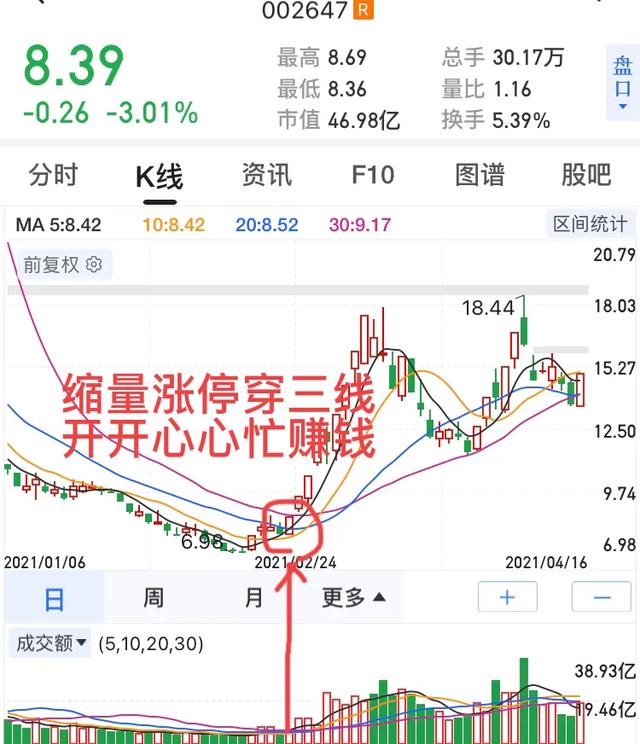
Task: Open 前复权 adjustment settings
Action: (x=63, y=265)
